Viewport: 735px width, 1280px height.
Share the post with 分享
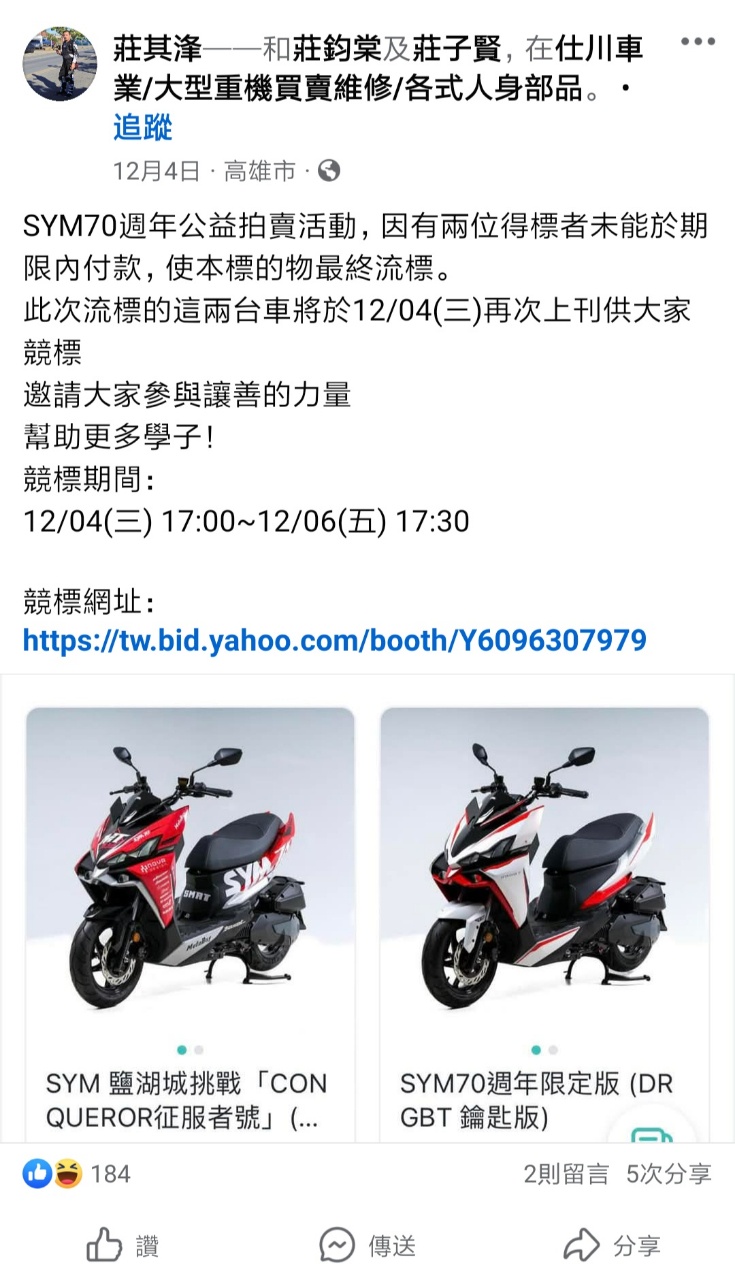(612, 1246)
